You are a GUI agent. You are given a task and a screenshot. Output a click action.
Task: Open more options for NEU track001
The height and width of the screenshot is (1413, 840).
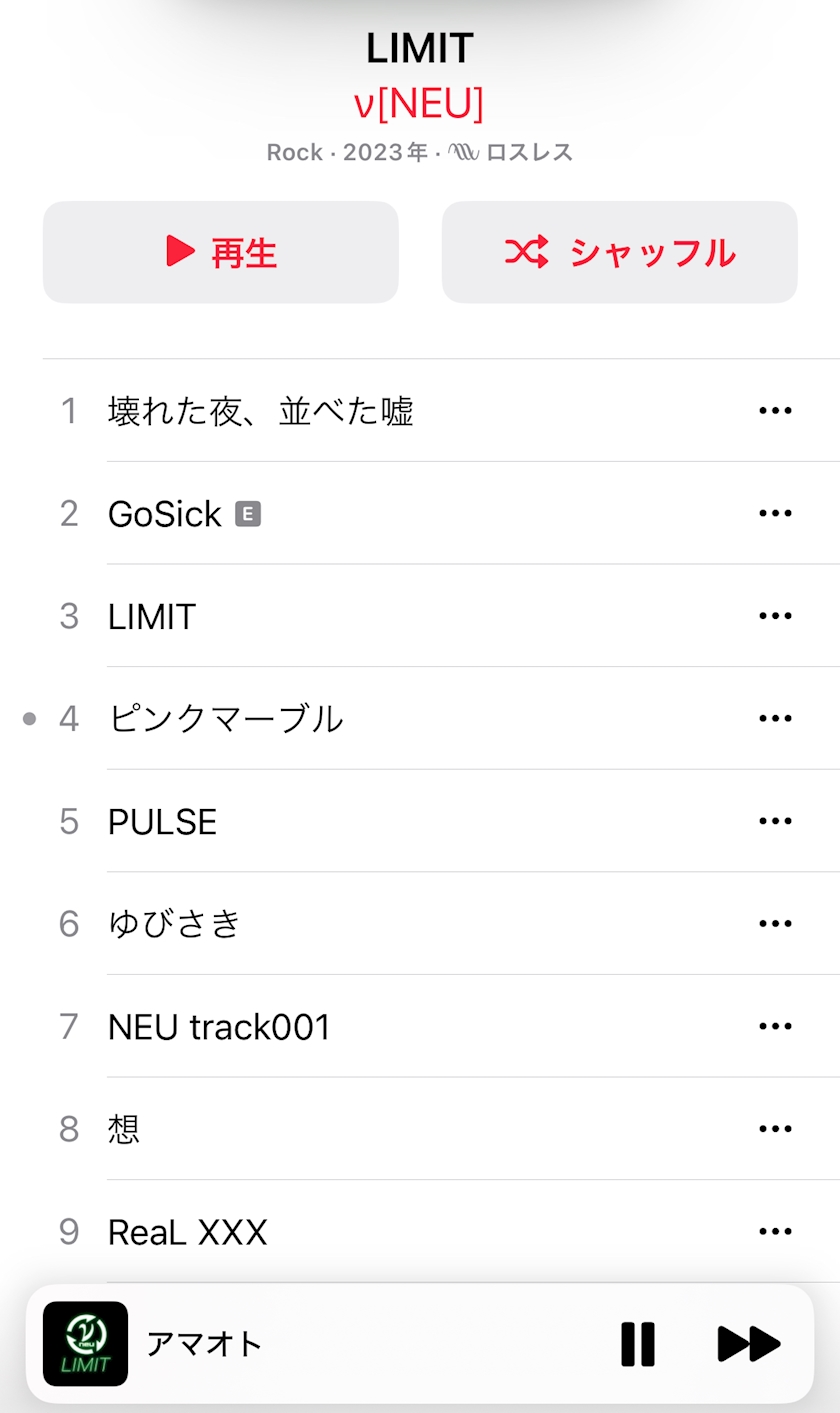coord(775,1027)
